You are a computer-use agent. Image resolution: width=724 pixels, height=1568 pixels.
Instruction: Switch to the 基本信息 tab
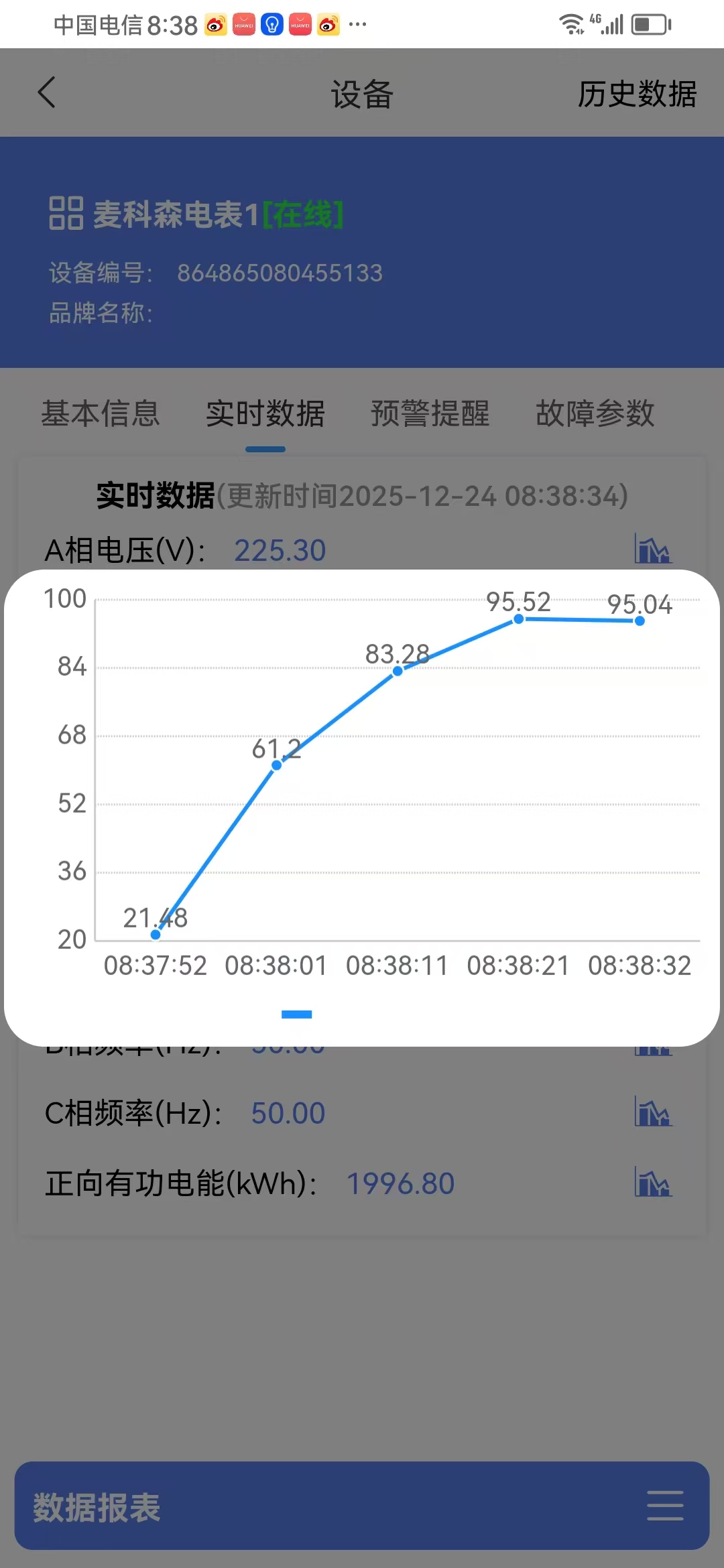point(101,413)
